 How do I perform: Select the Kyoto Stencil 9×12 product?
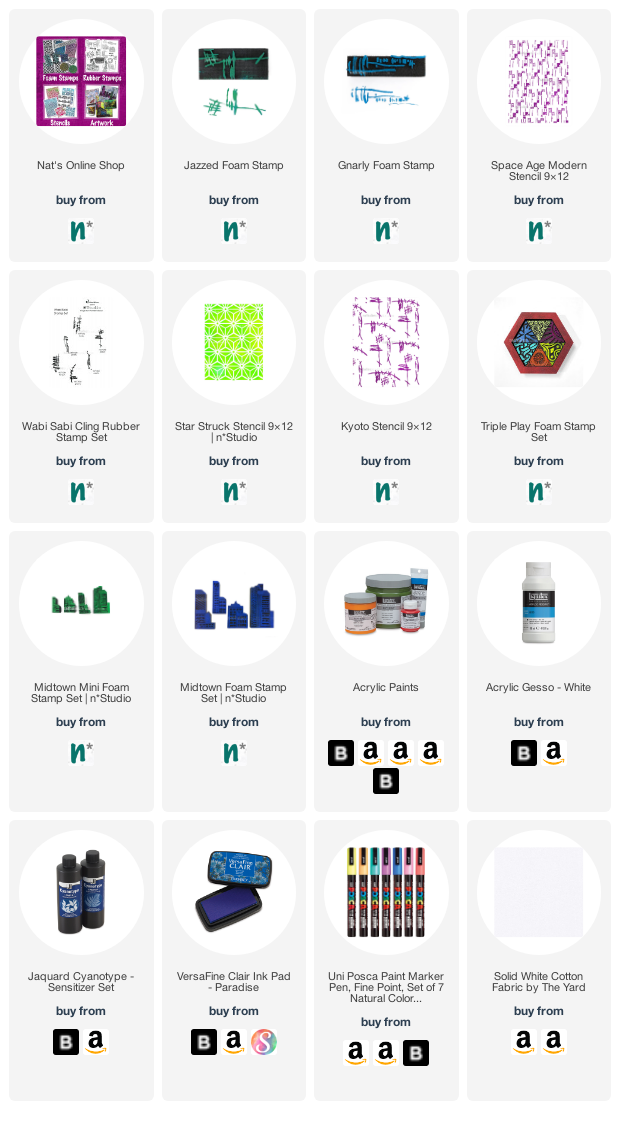(386, 343)
